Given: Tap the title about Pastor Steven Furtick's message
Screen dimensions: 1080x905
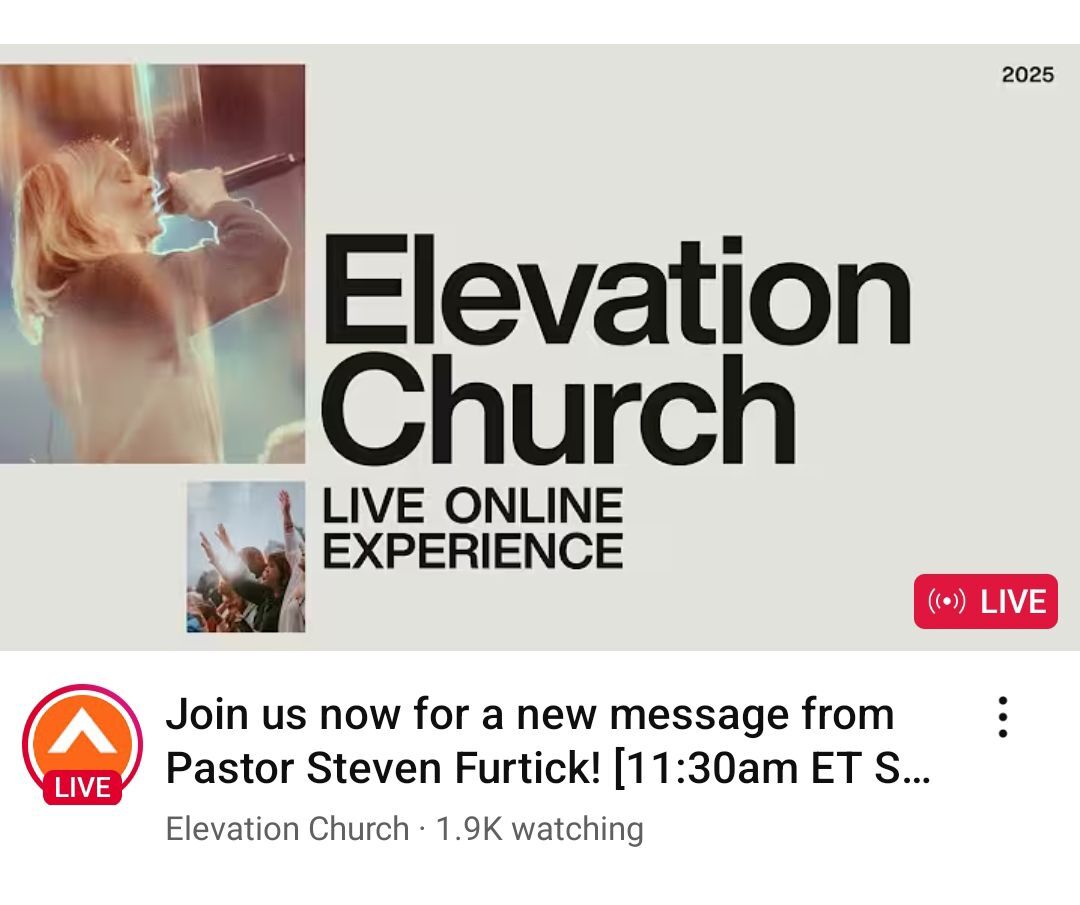Looking at the screenshot, I should pos(548,741).
